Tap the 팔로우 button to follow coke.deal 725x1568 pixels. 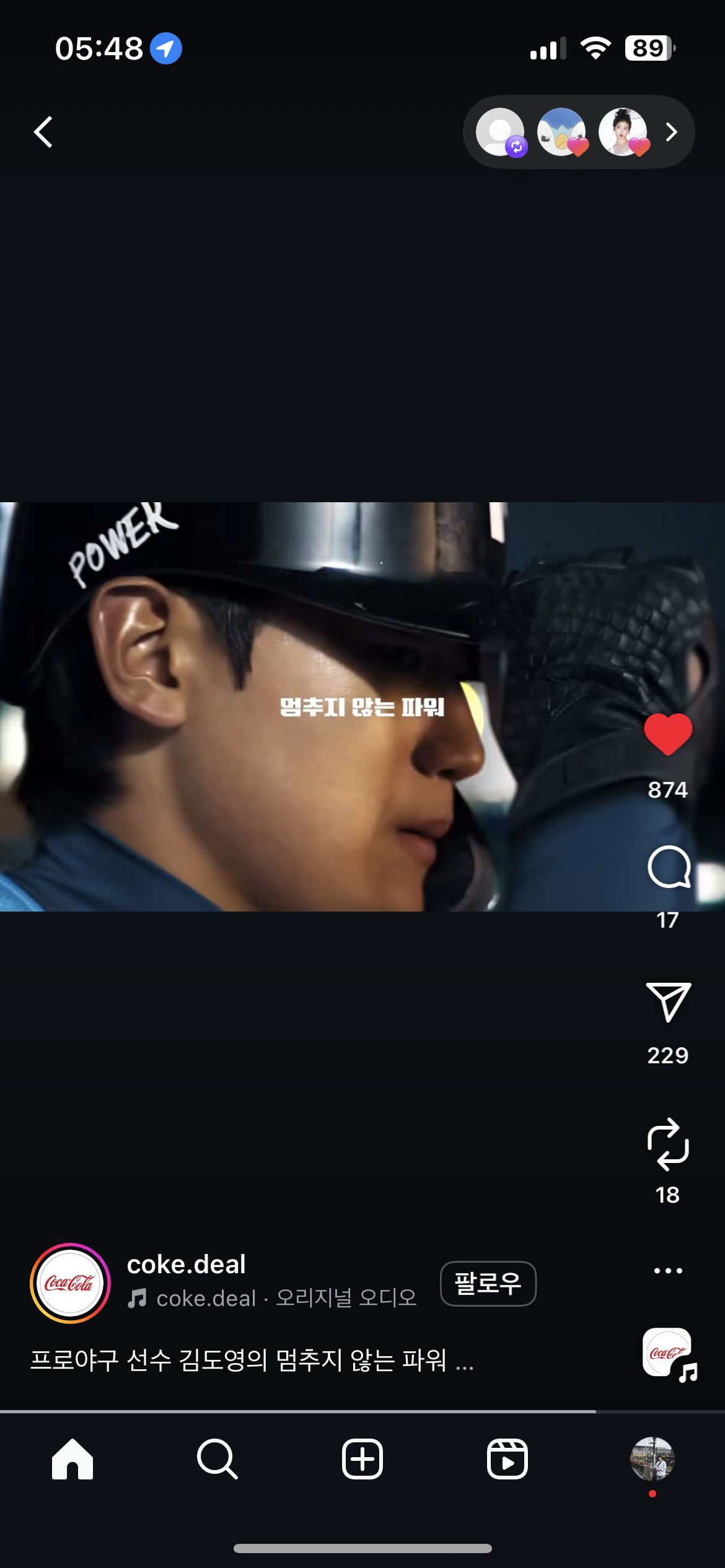pos(488,1283)
